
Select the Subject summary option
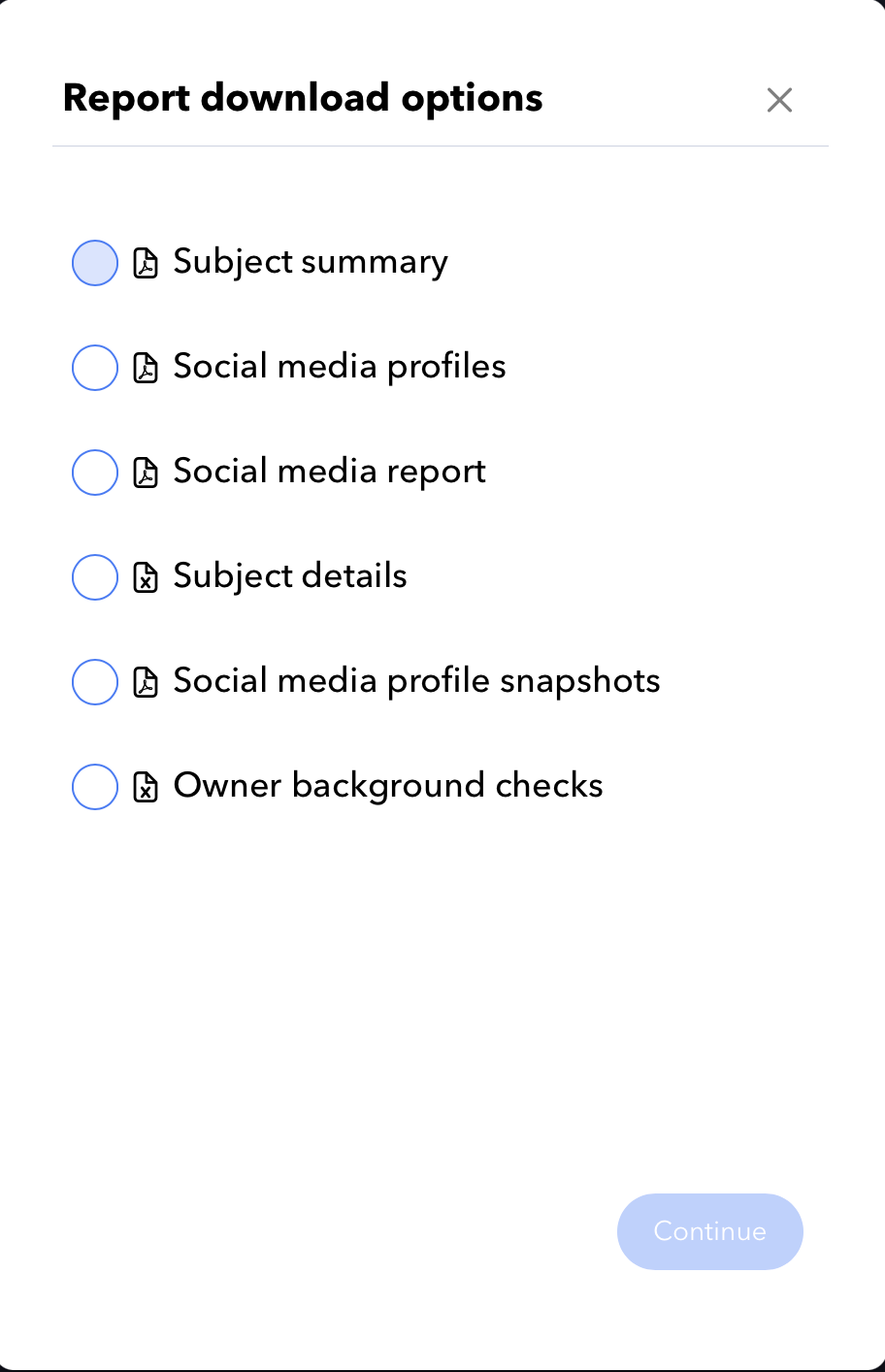click(x=95, y=263)
